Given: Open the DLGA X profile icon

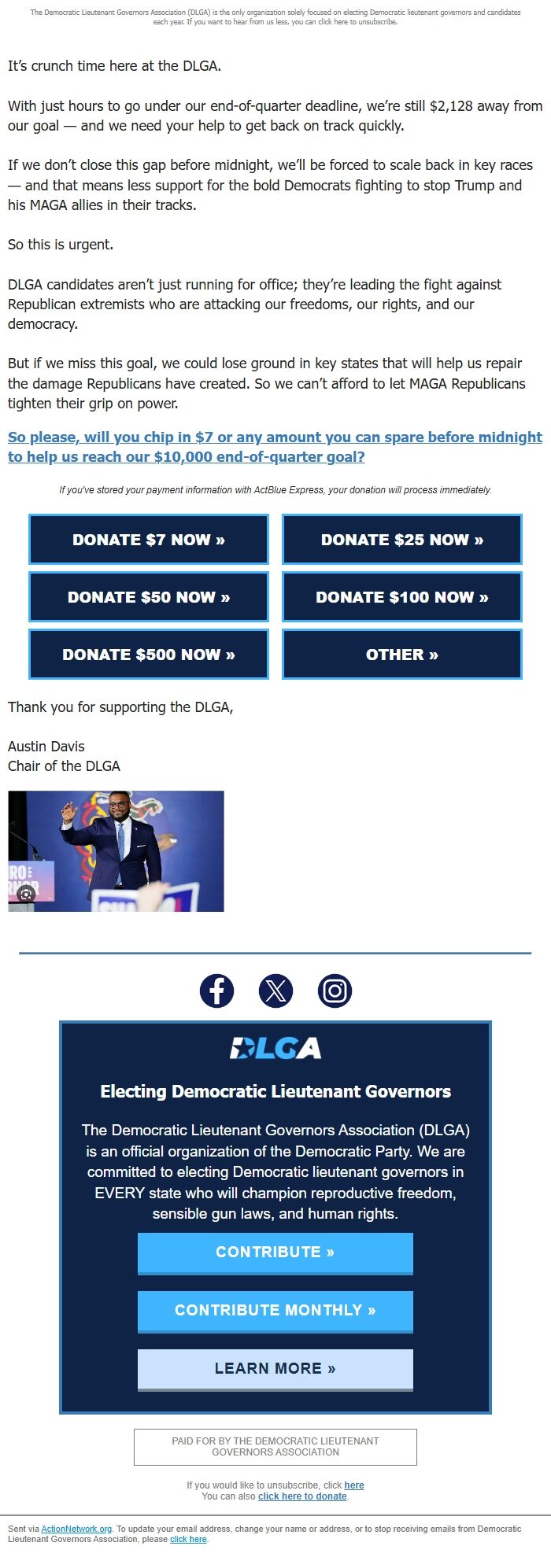Looking at the screenshot, I should [275, 991].
